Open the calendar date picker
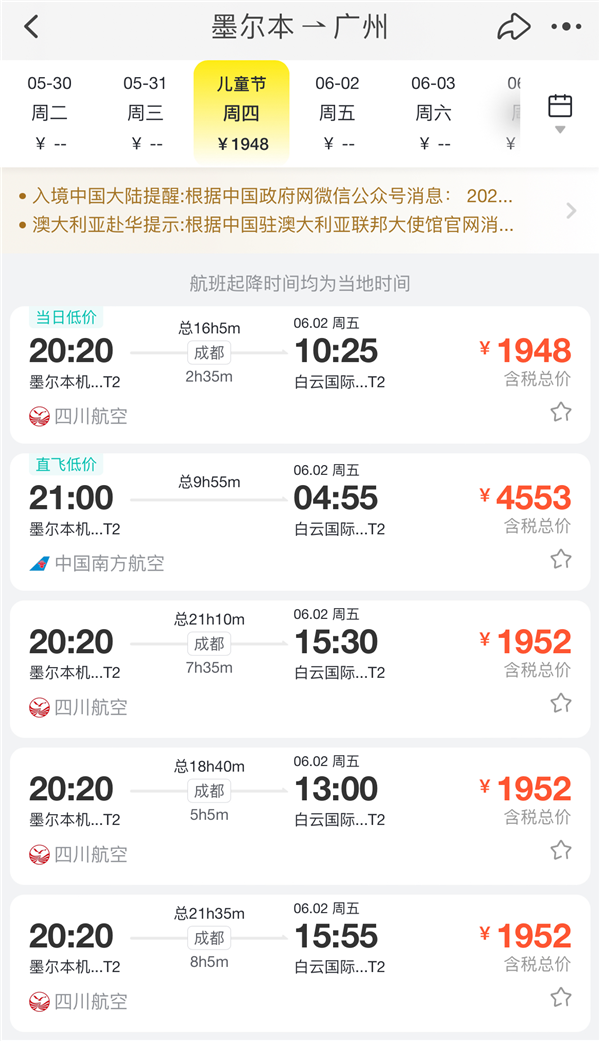The height and width of the screenshot is (1041, 600). tap(560, 112)
